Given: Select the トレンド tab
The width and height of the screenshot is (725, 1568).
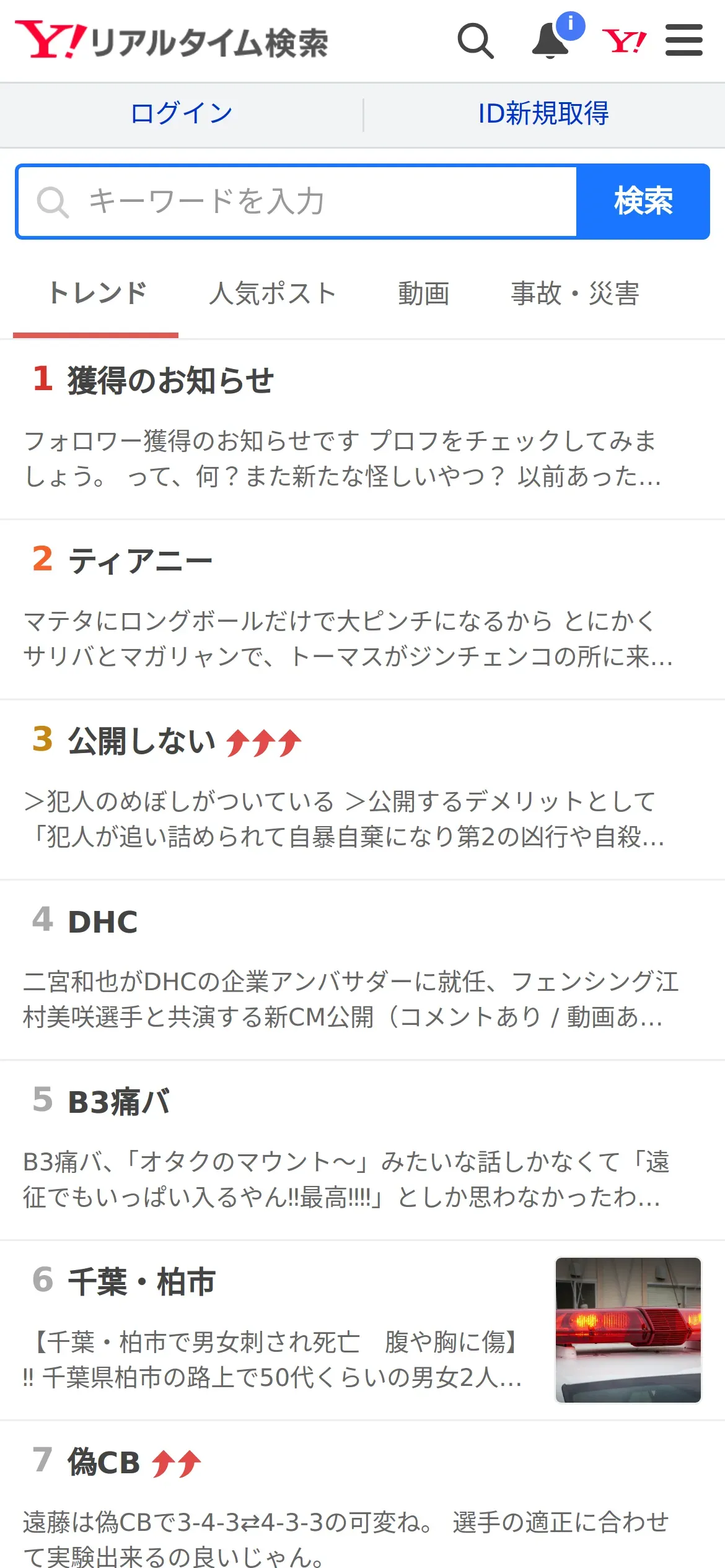Looking at the screenshot, I should pos(96,293).
